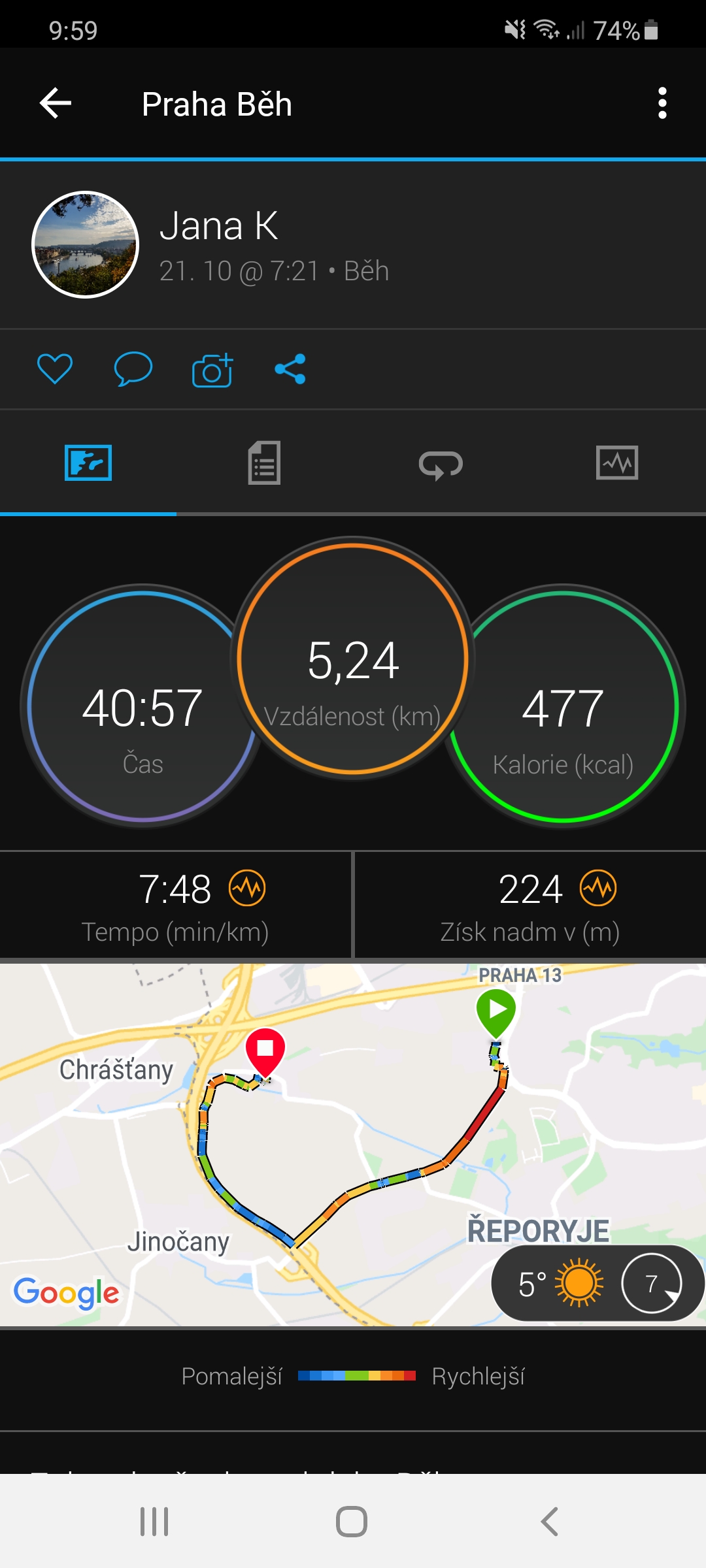Comment on this activity
The image size is (706, 1568).
[x=133, y=369]
